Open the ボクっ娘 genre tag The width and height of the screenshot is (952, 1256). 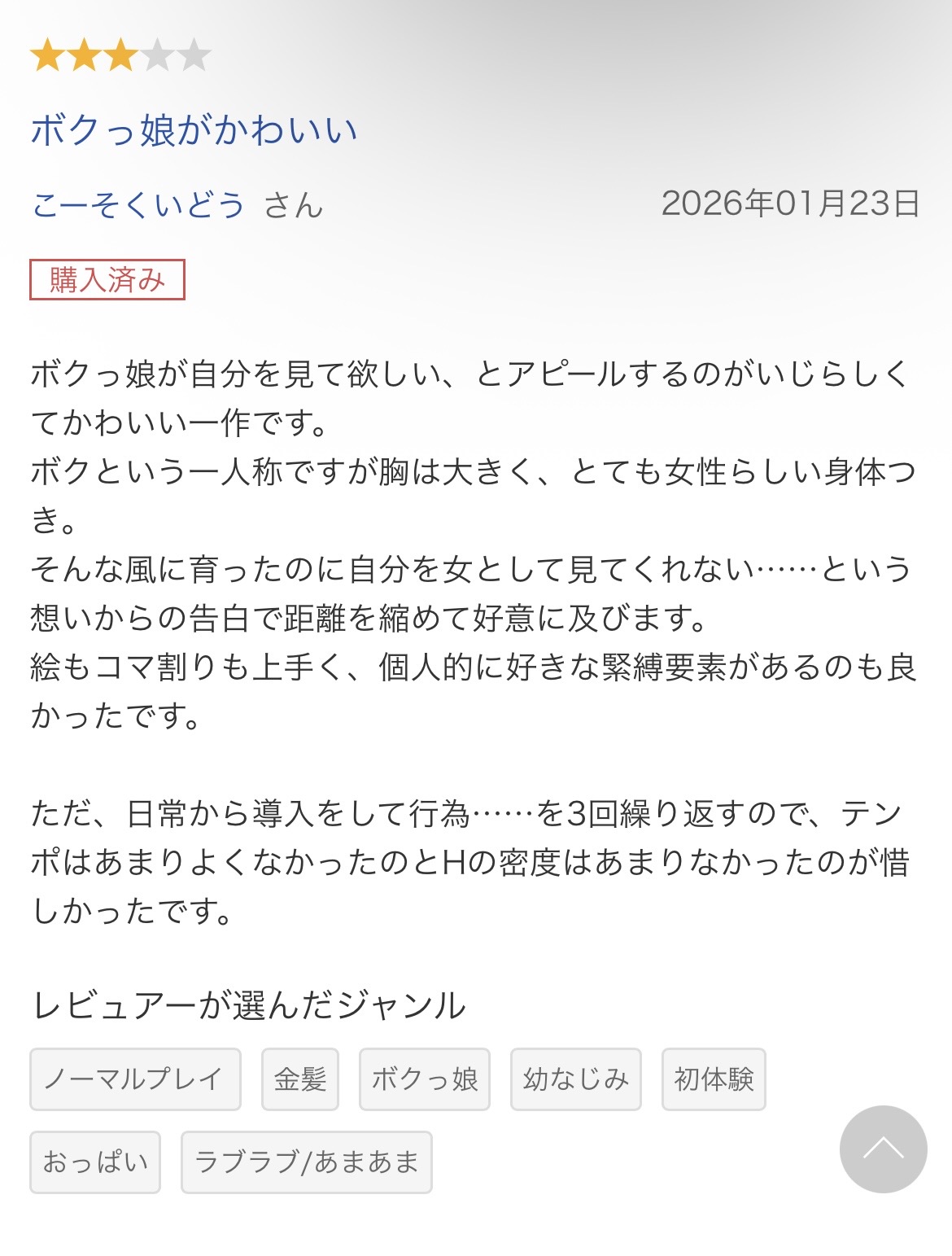424,1079
